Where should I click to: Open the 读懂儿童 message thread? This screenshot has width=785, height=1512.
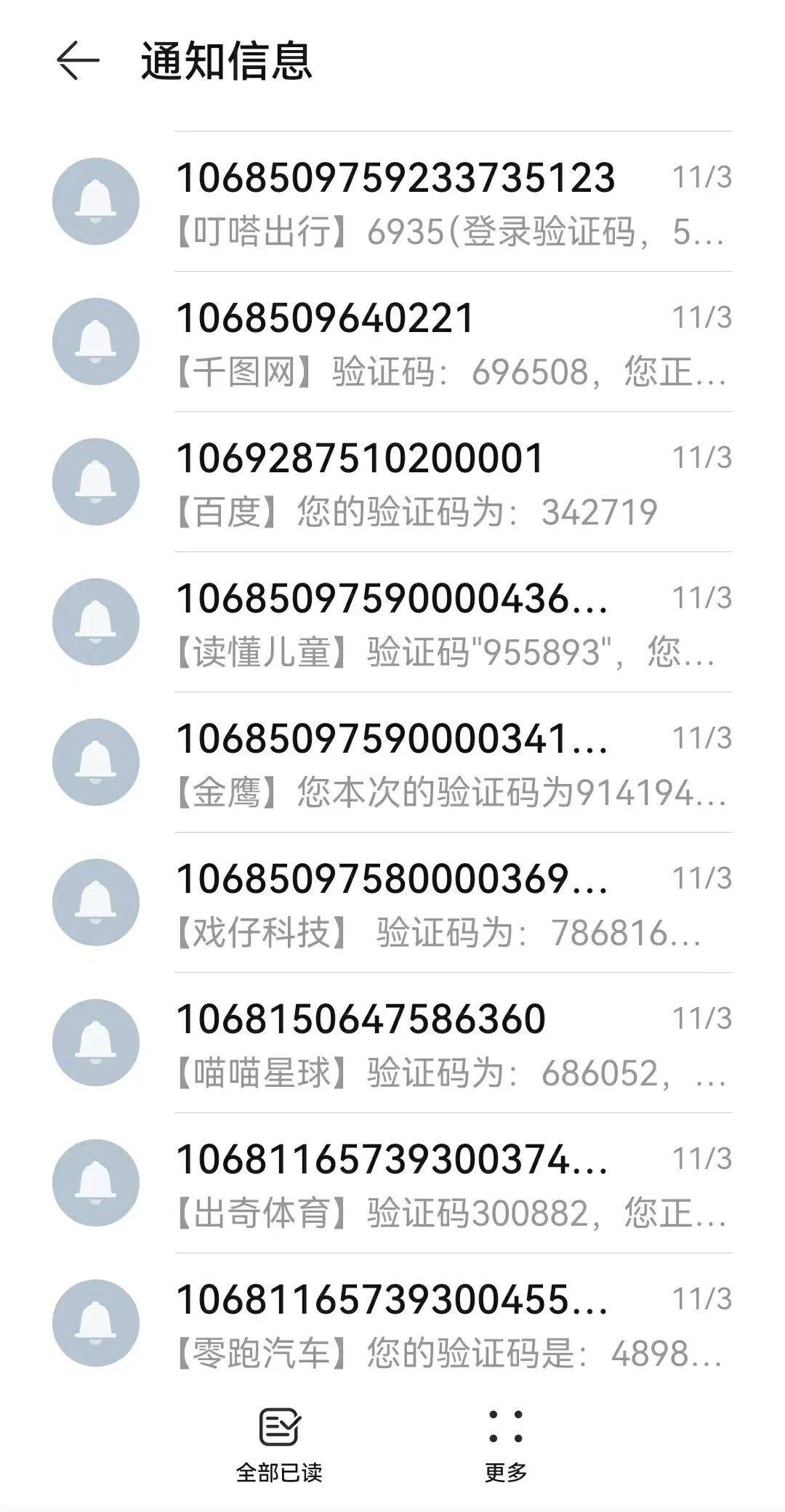pyautogui.click(x=451, y=624)
